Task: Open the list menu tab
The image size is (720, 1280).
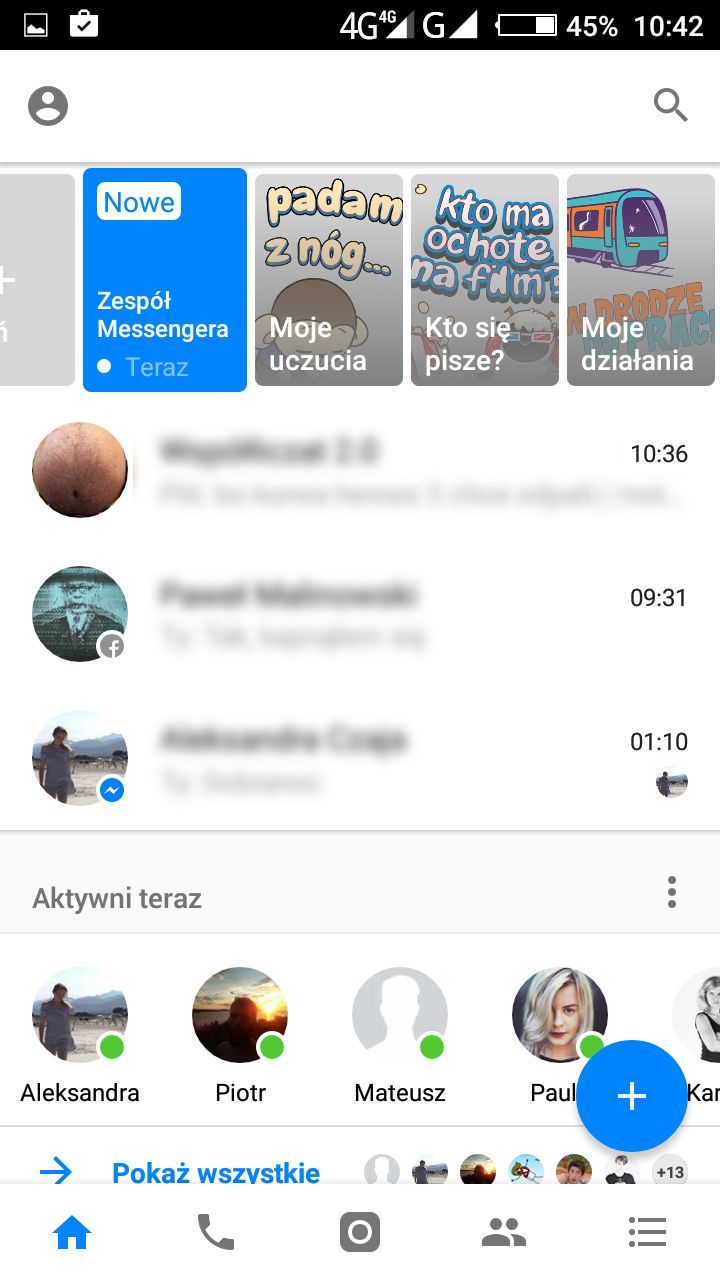Action: 648,1233
